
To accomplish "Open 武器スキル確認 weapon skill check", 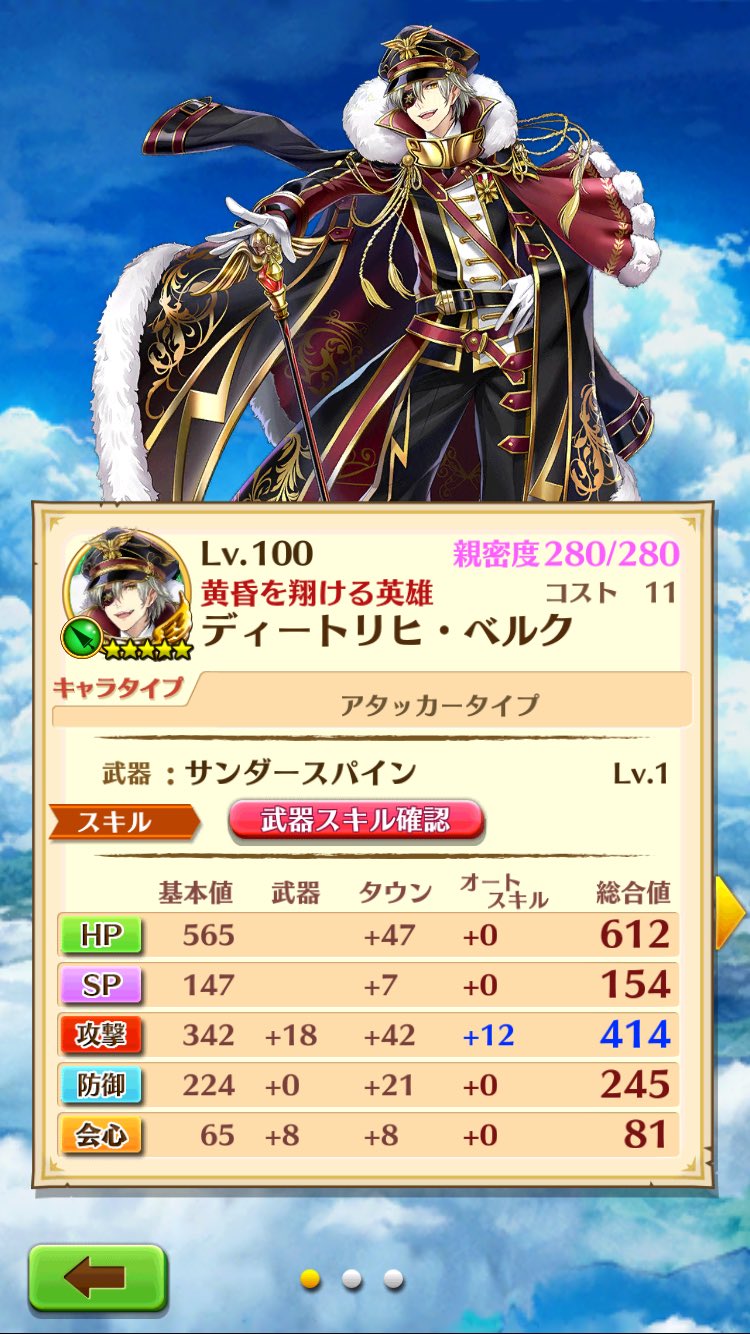I will click(x=356, y=821).
